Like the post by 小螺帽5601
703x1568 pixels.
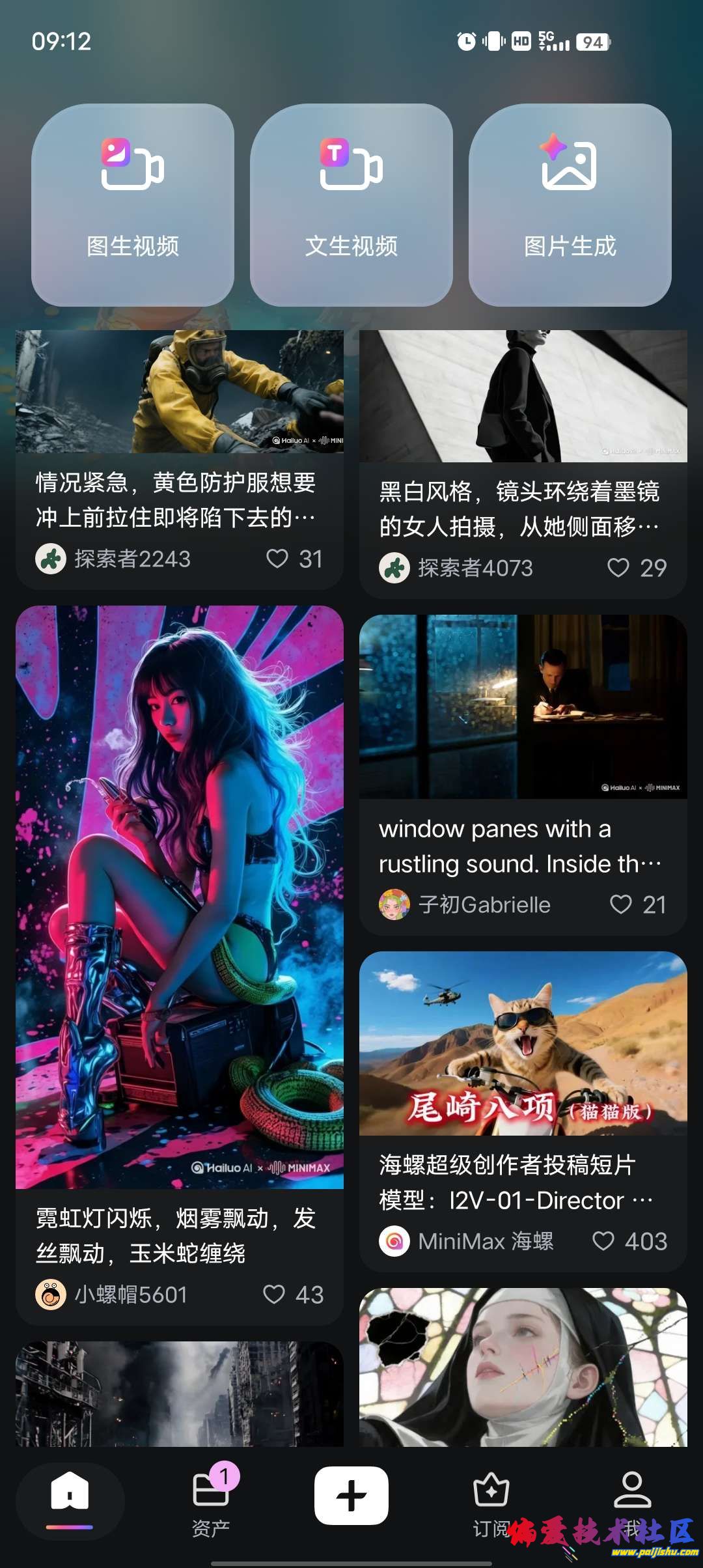pos(274,1295)
